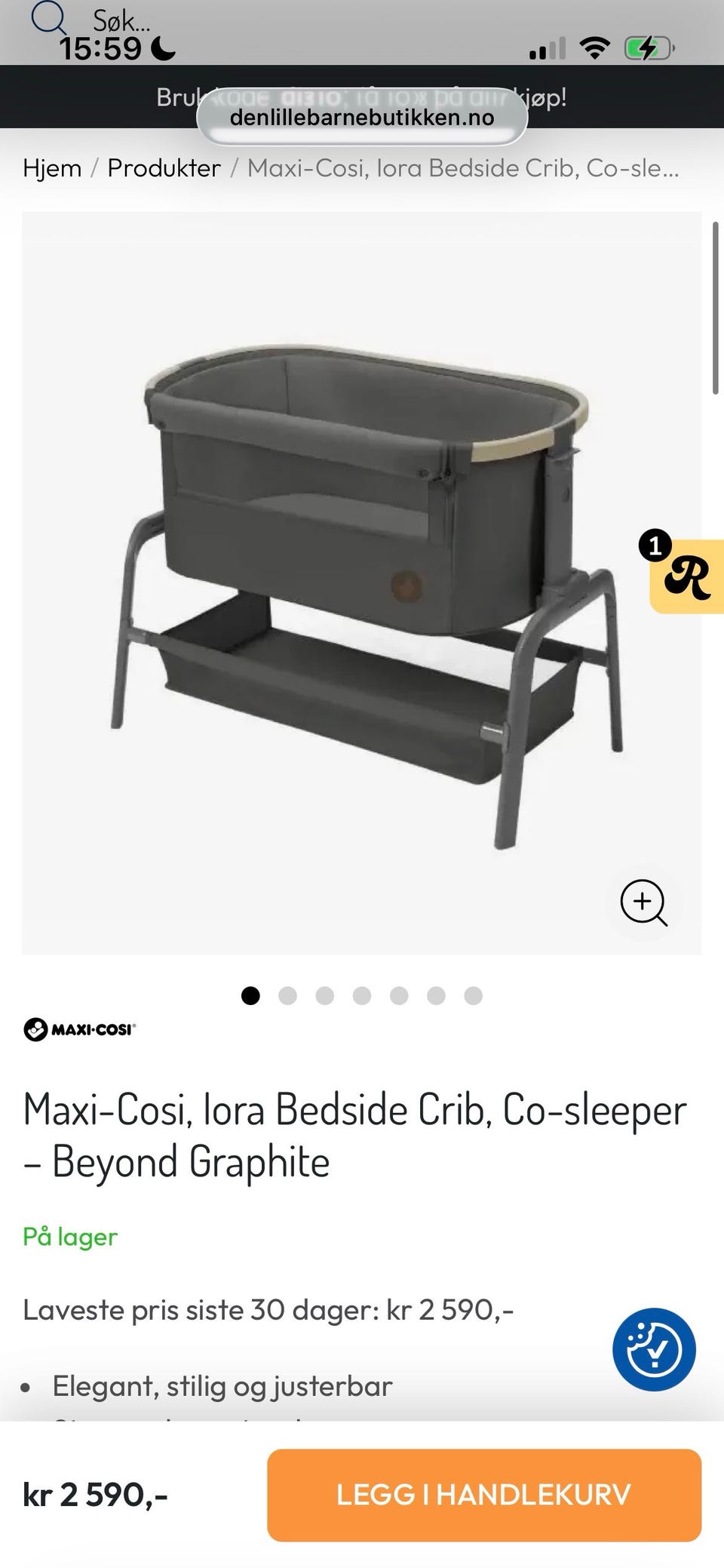Open the Maxi-Cosi brand logo link
Image resolution: width=724 pixels, height=1568 pixels.
point(80,1029)
